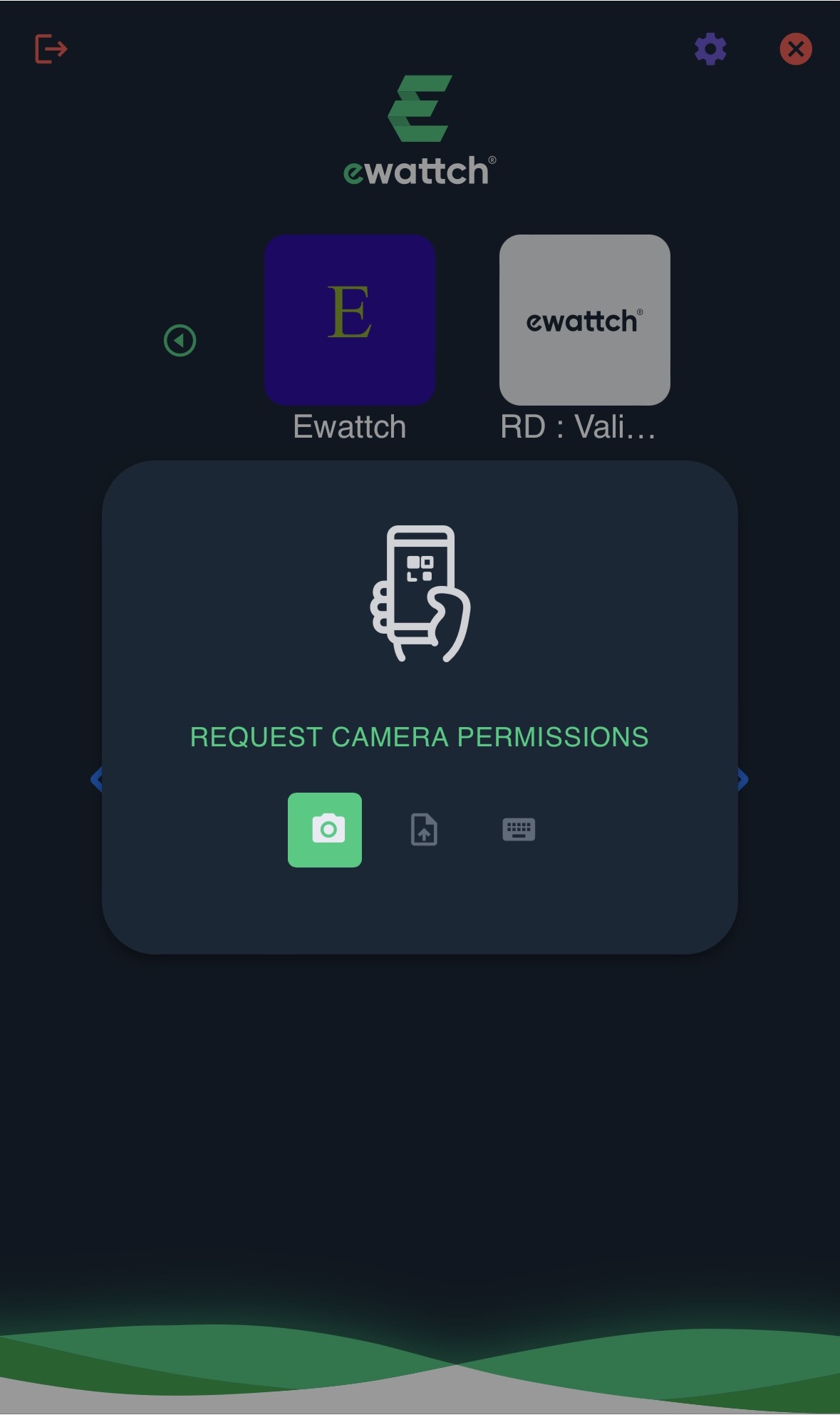Tap the green circled back arrow

180,341
